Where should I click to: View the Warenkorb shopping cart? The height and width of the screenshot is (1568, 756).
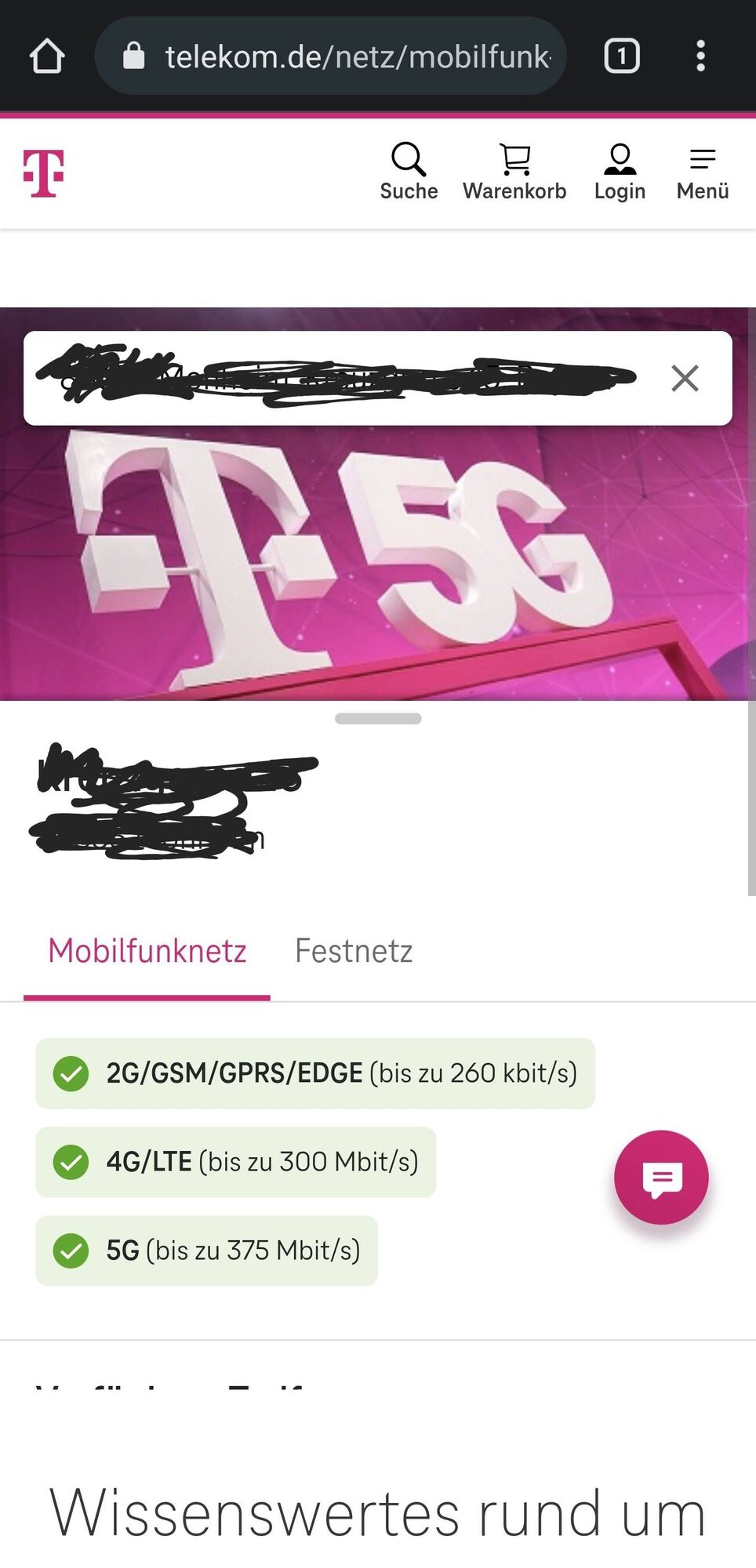pyautogui.click(x=514, y=172)
